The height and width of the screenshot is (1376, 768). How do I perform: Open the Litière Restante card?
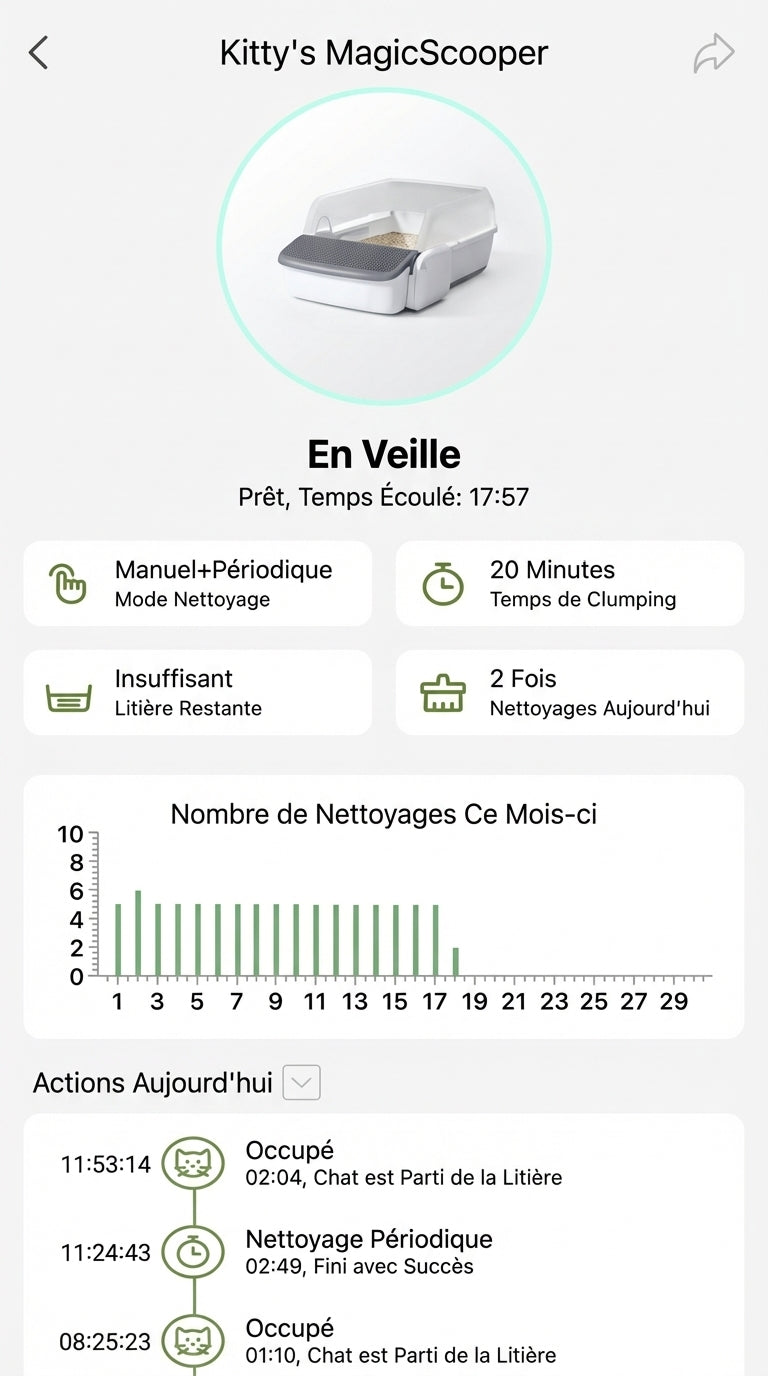[198, 693]
